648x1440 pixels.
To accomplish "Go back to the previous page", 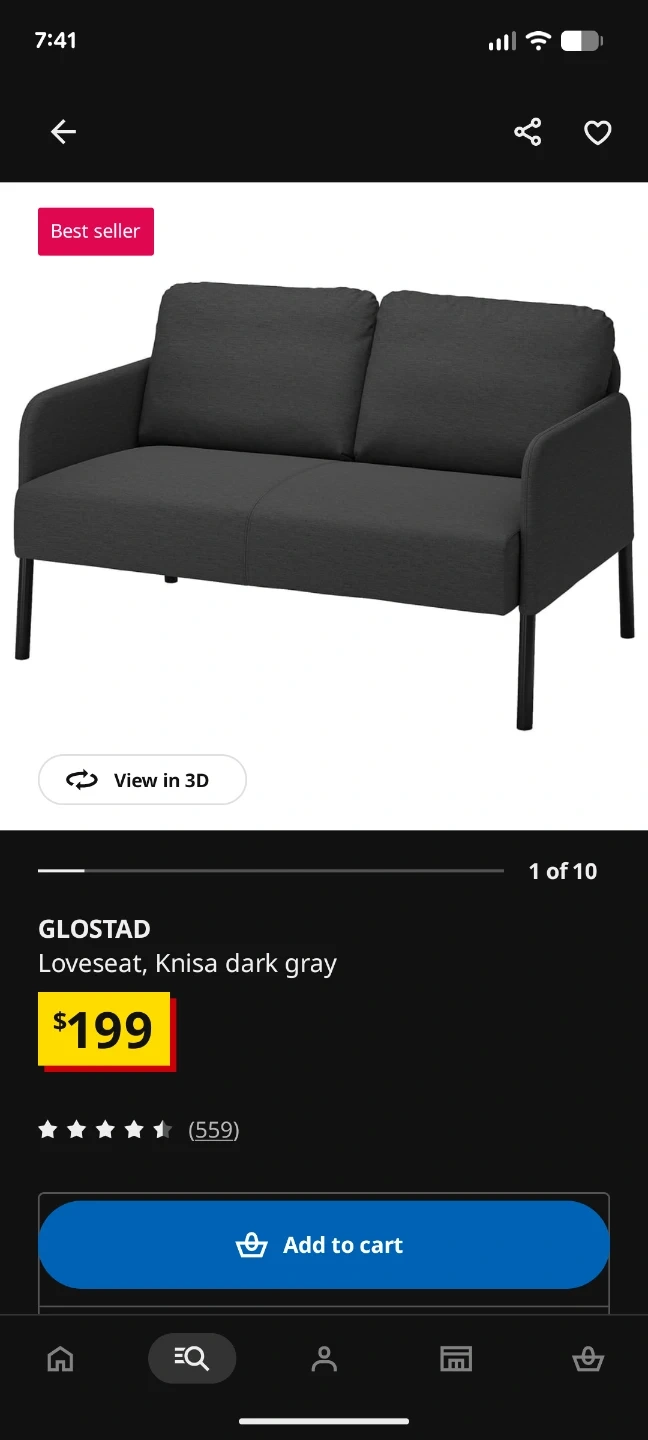I will [63, 132].
